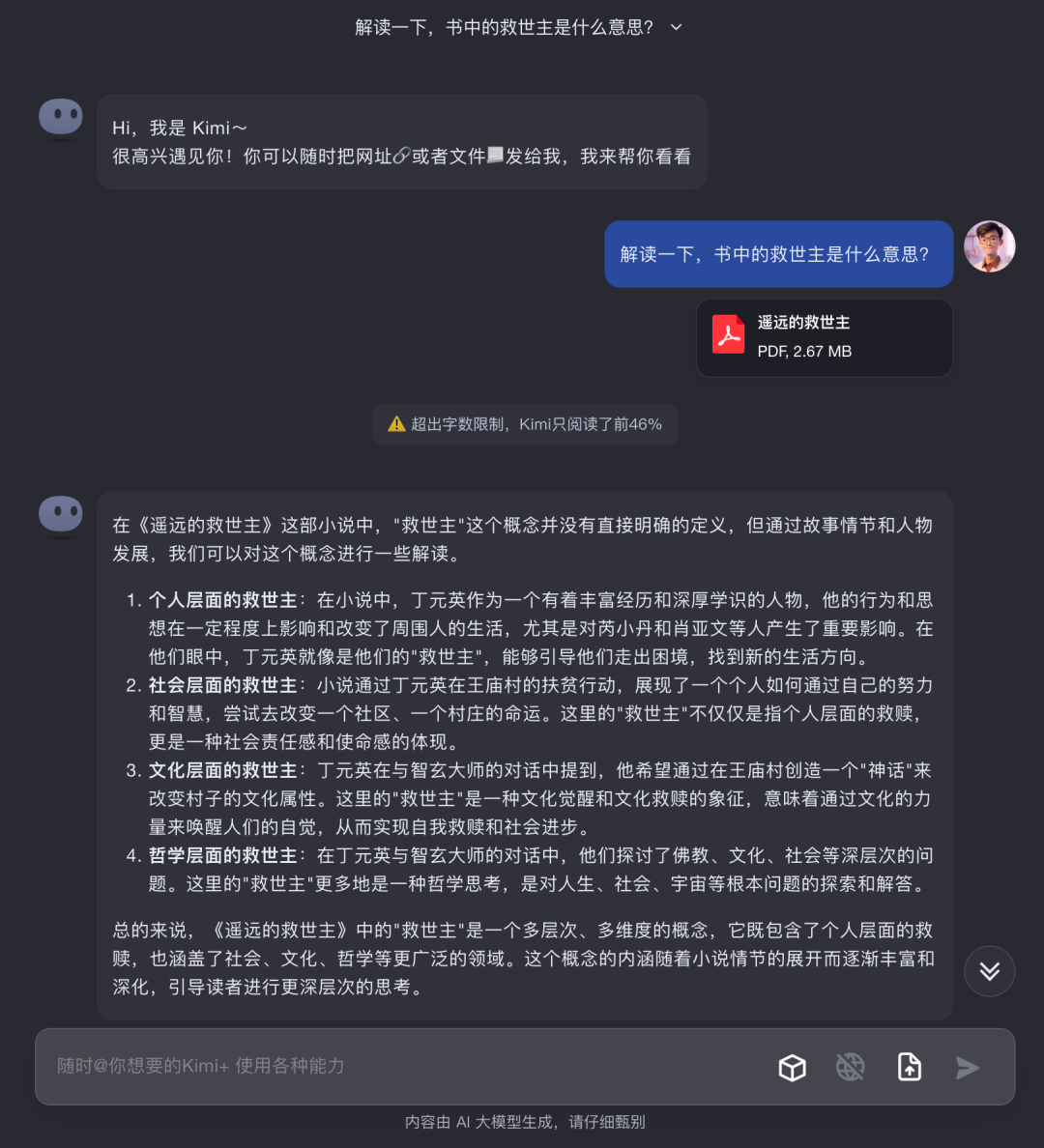Click the scroll-to-bottom chevron button
Image resolution: width=1044 pixels, height=1148 pixels.
coord(989,971)
